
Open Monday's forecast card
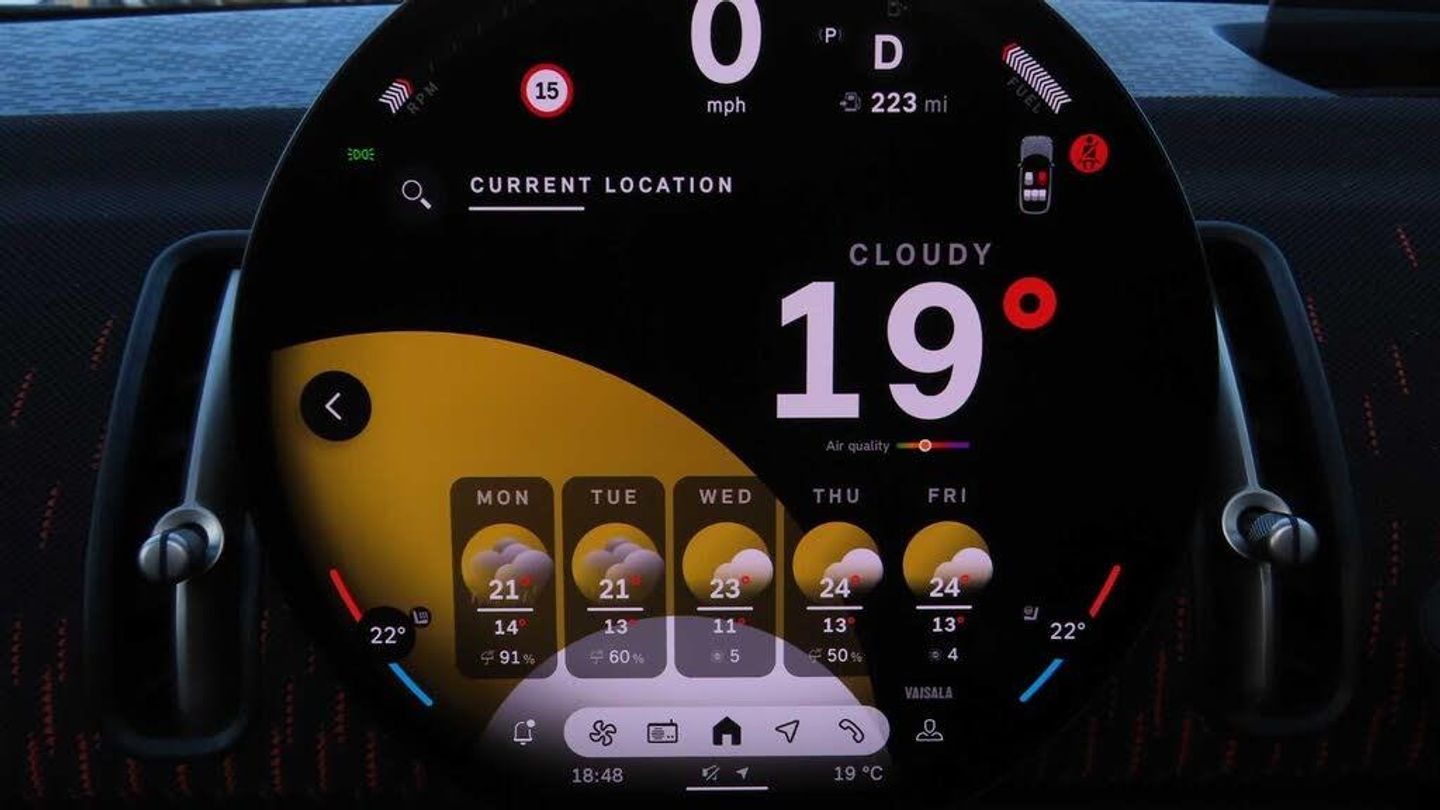pyautogui.click(x=503, y=577)
